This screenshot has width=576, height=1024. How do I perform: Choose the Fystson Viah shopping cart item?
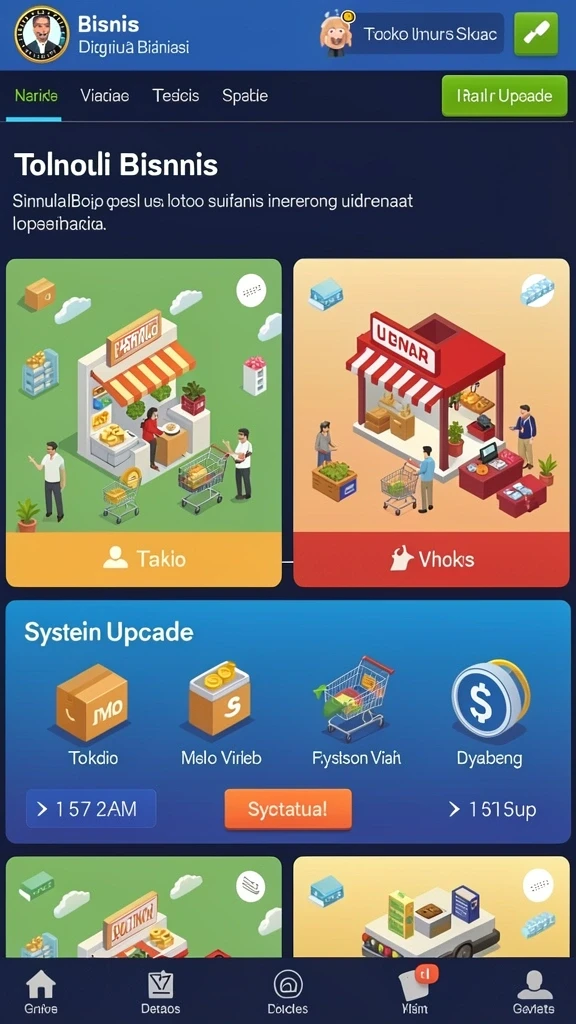(x=357, y=712)
